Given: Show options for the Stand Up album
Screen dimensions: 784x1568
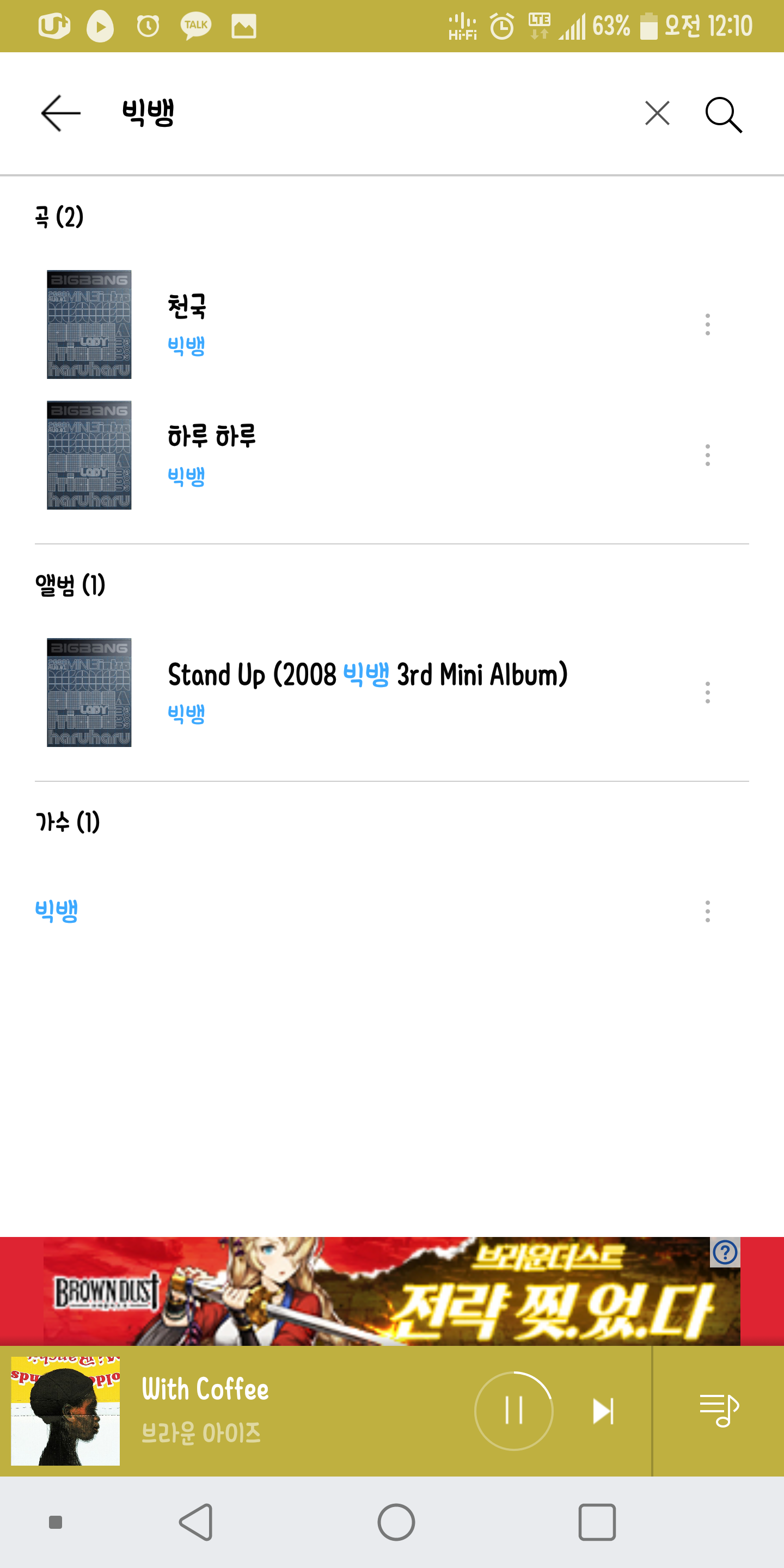Looking at the screenshot, I should pyautogui.click(x=707, y=693).
